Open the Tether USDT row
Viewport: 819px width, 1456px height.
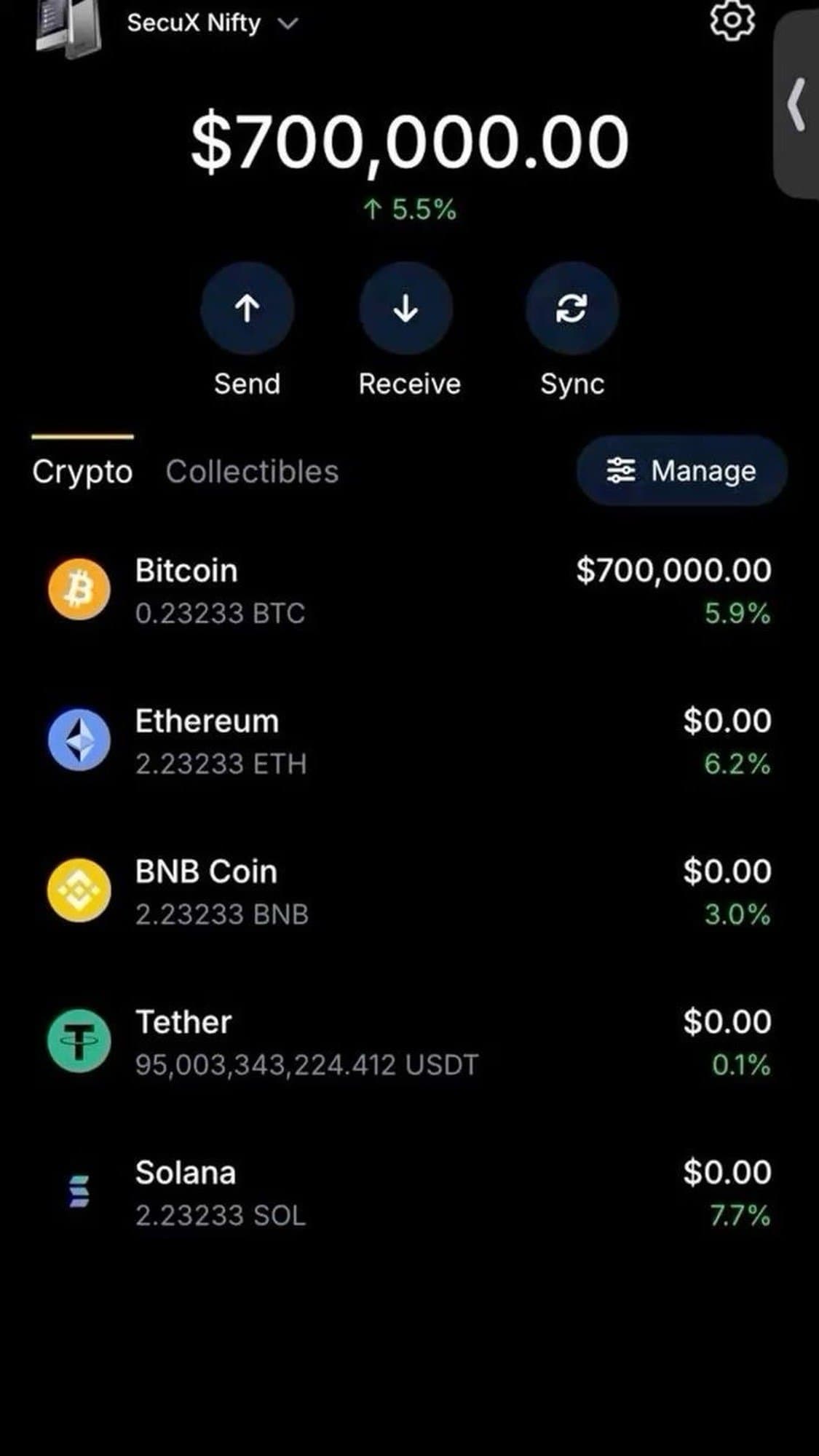pos(408,1042)
